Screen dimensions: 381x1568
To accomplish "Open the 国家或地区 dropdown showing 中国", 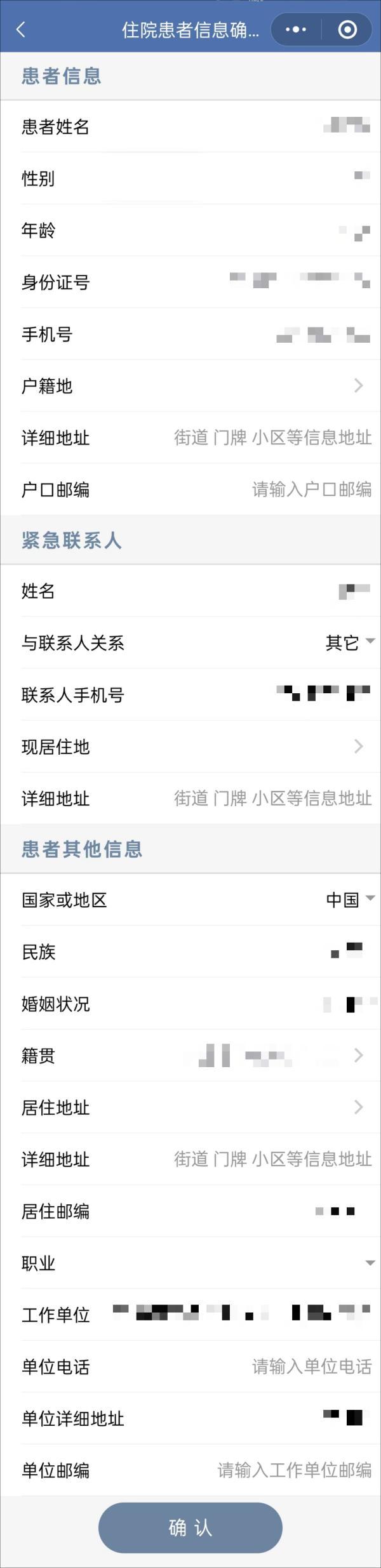I will coord(350,900).
